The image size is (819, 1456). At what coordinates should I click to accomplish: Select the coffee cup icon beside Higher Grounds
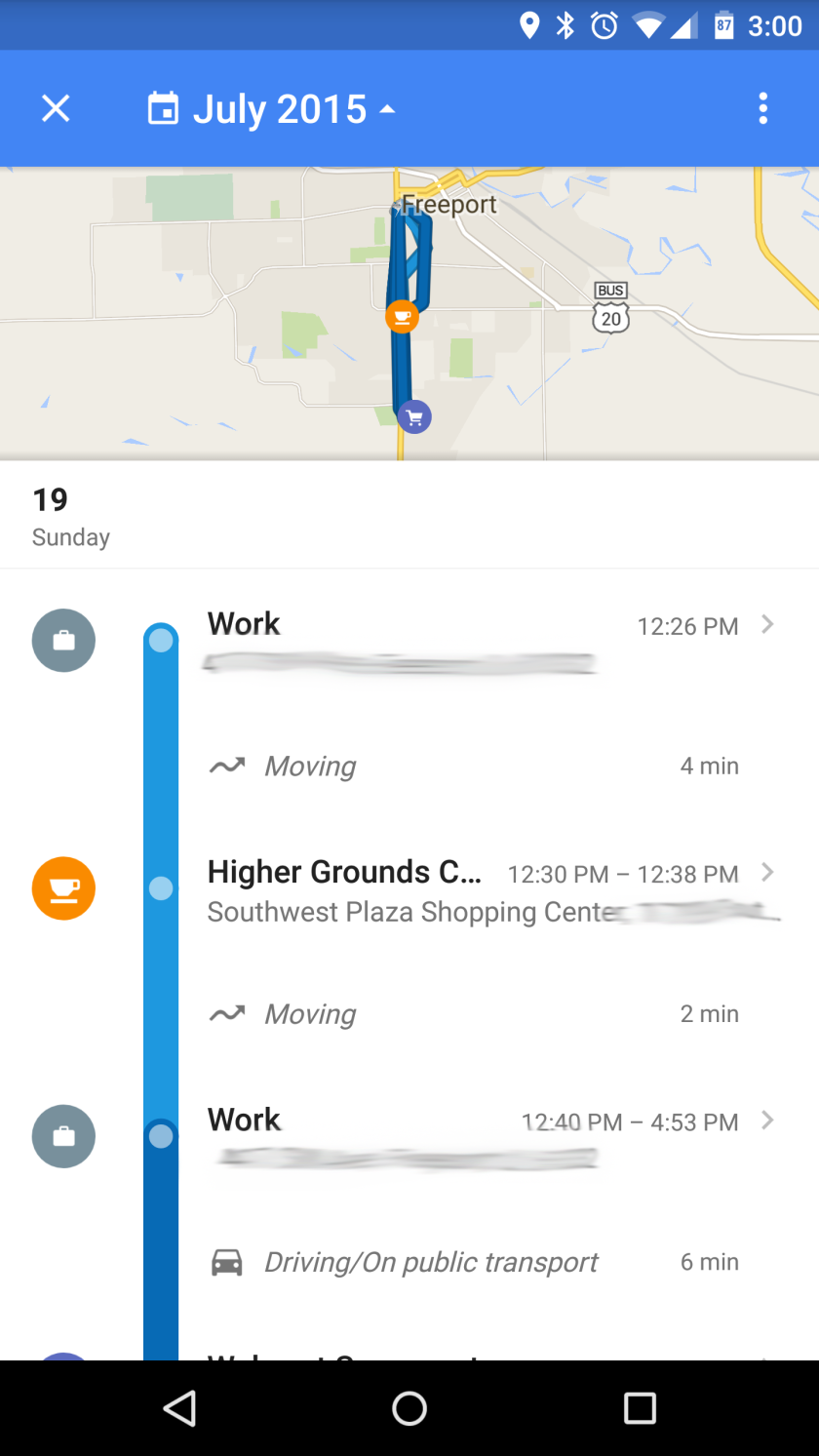click(63, 888)
